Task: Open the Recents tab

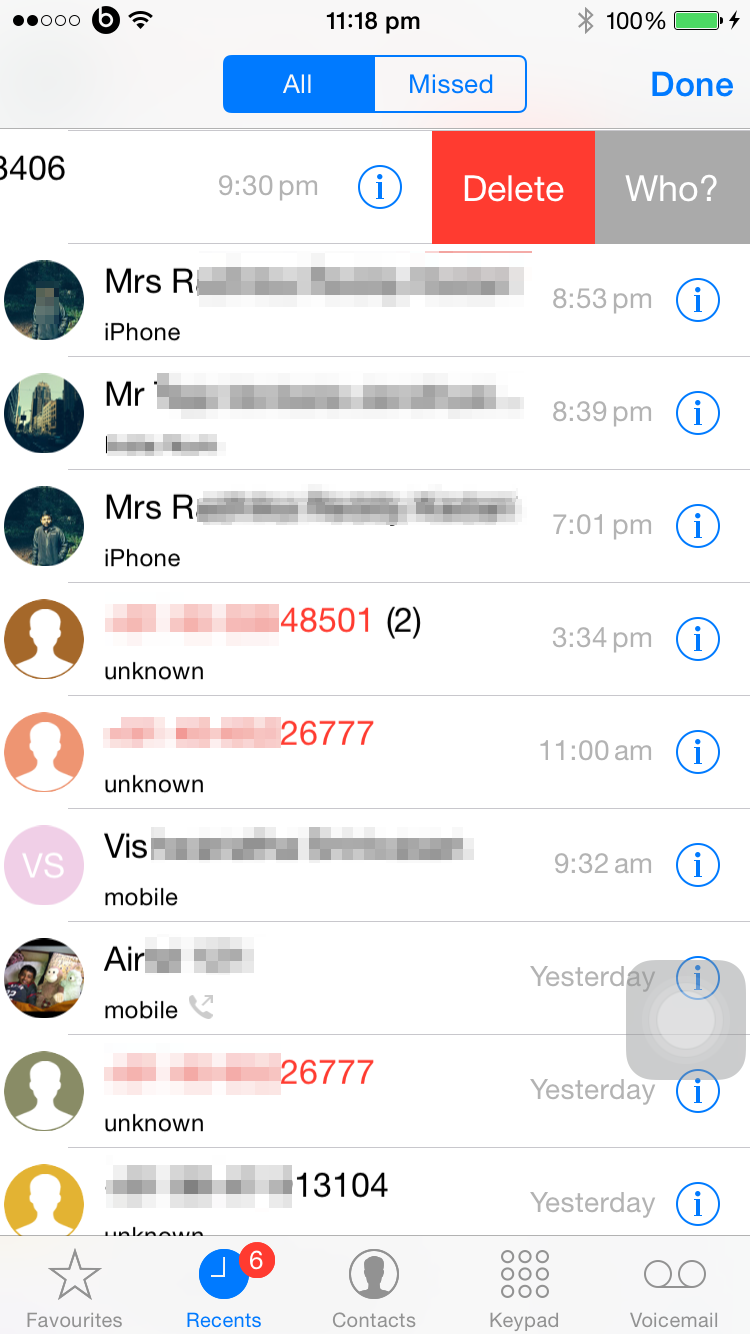Action: pyautogui.click(x=224, y=1290)
